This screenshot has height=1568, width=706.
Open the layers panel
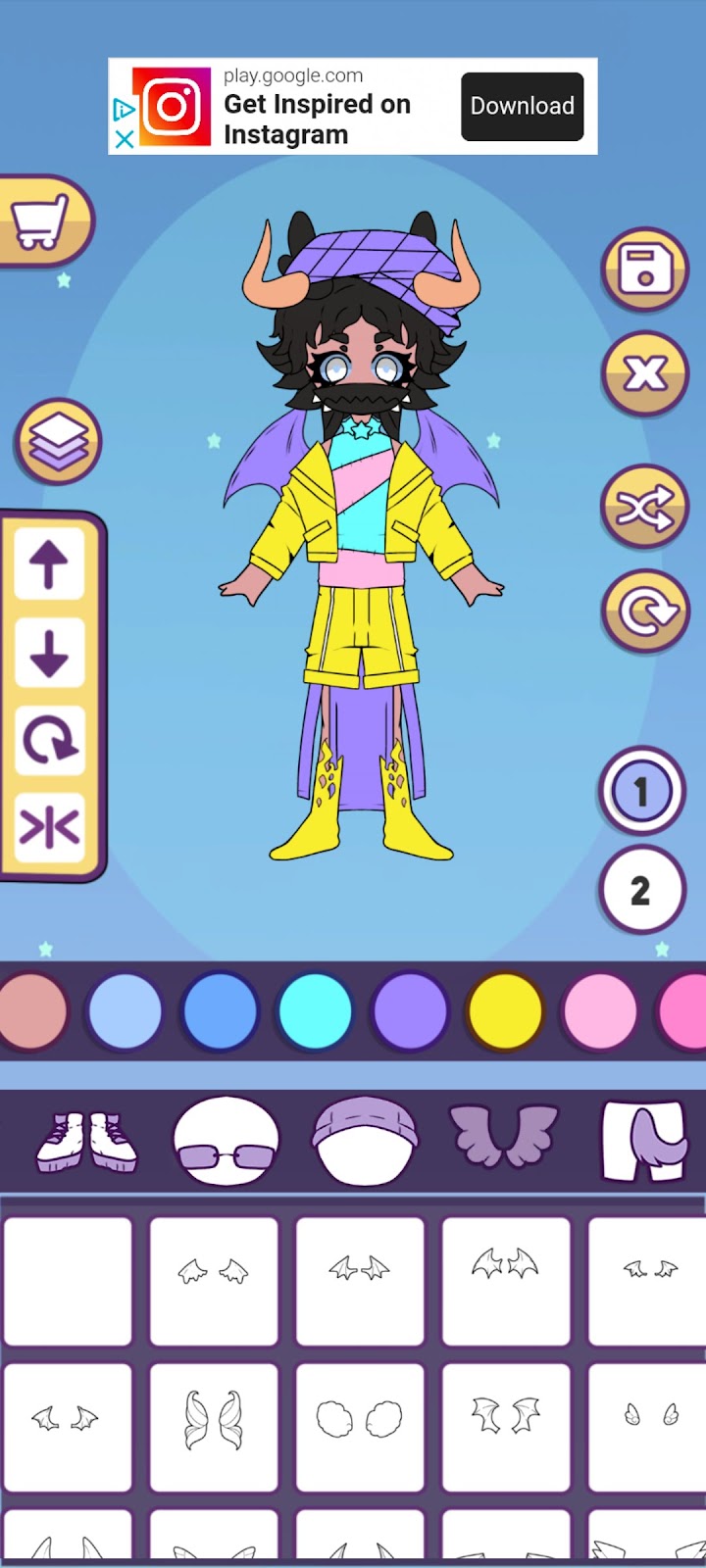(x=58, y=442)
